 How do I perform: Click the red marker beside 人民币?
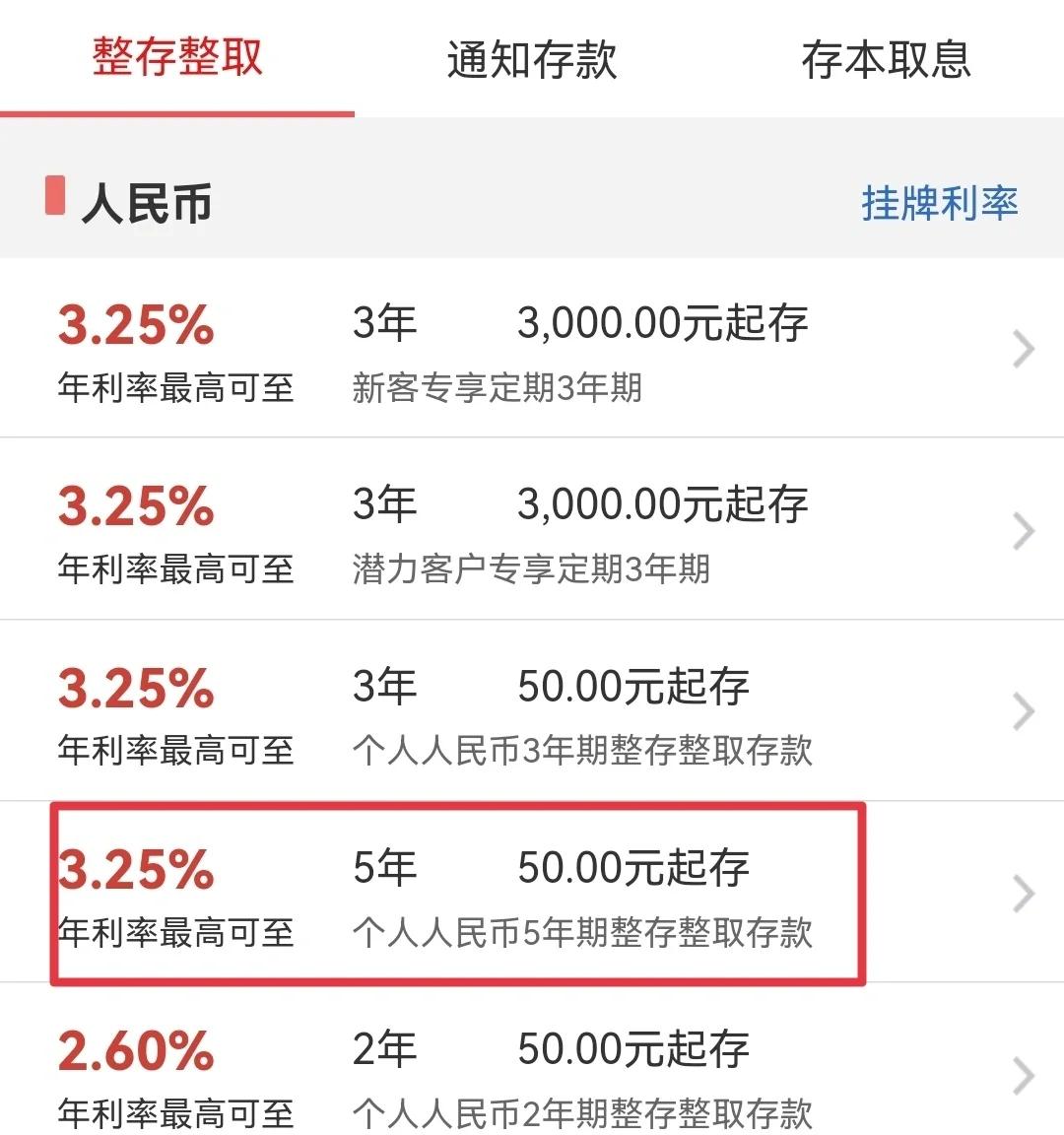click(56, 196)
